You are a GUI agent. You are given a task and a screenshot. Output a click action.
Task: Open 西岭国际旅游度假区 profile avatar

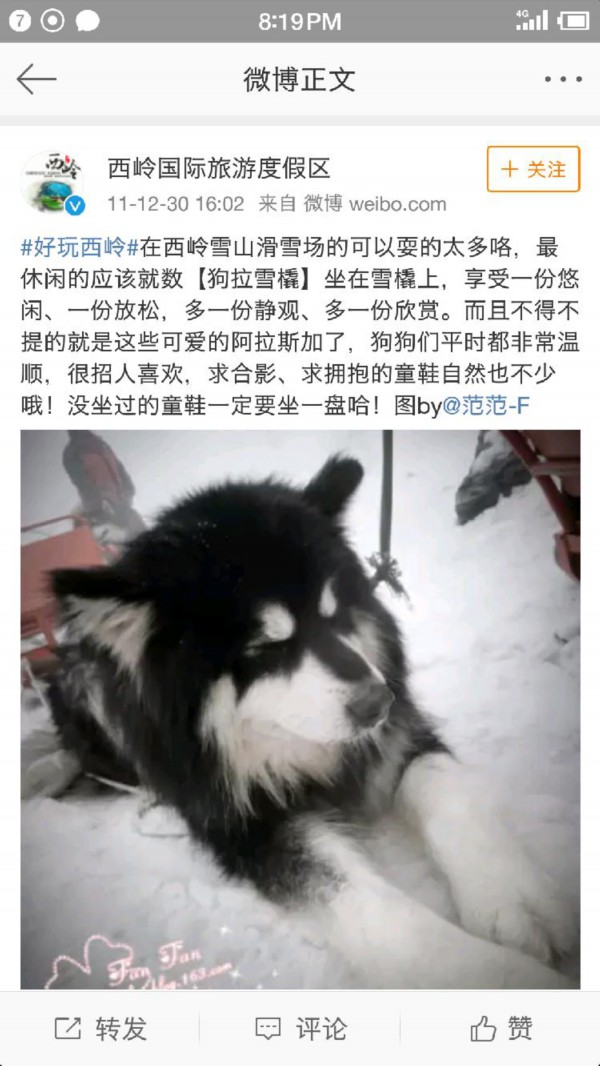(x=53, y=183)
